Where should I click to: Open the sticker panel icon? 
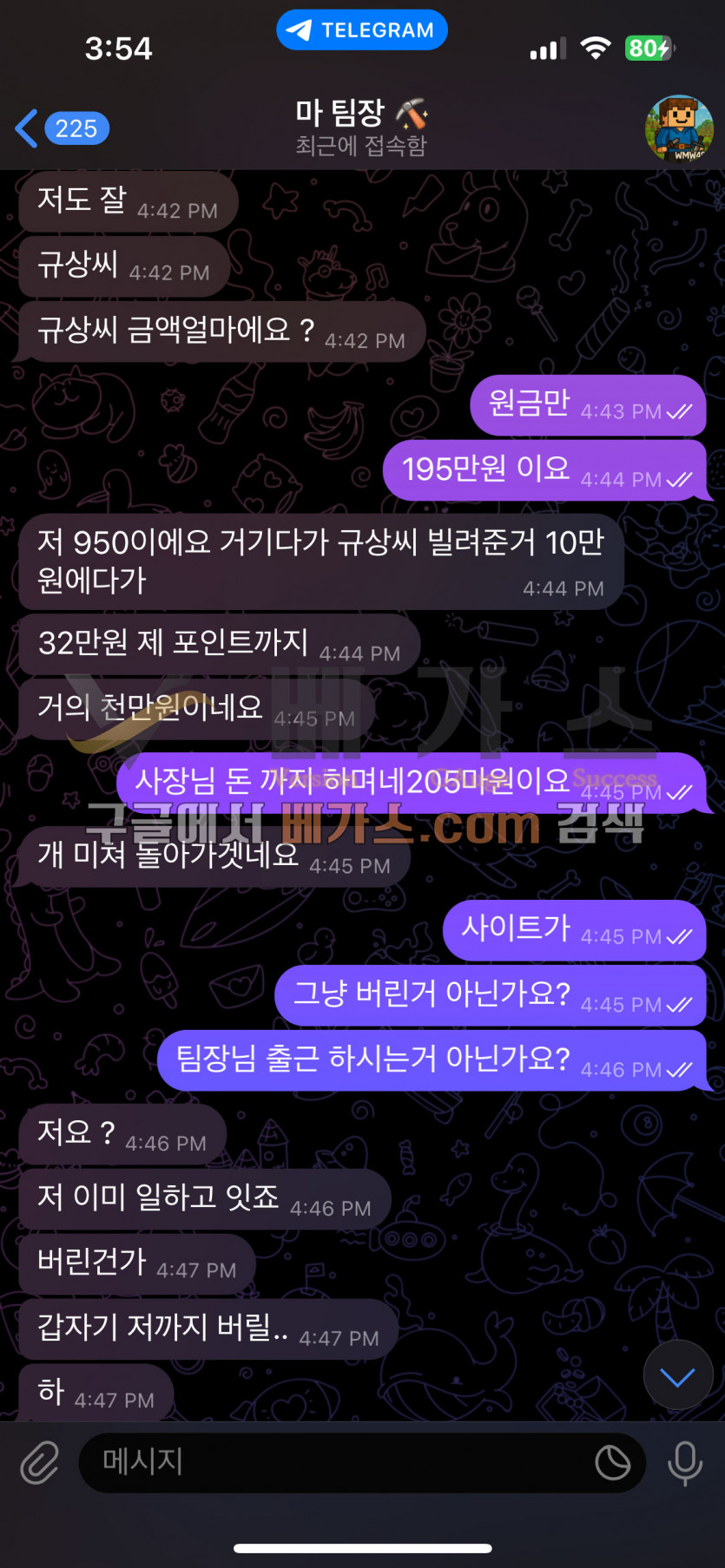[612, 1462]
